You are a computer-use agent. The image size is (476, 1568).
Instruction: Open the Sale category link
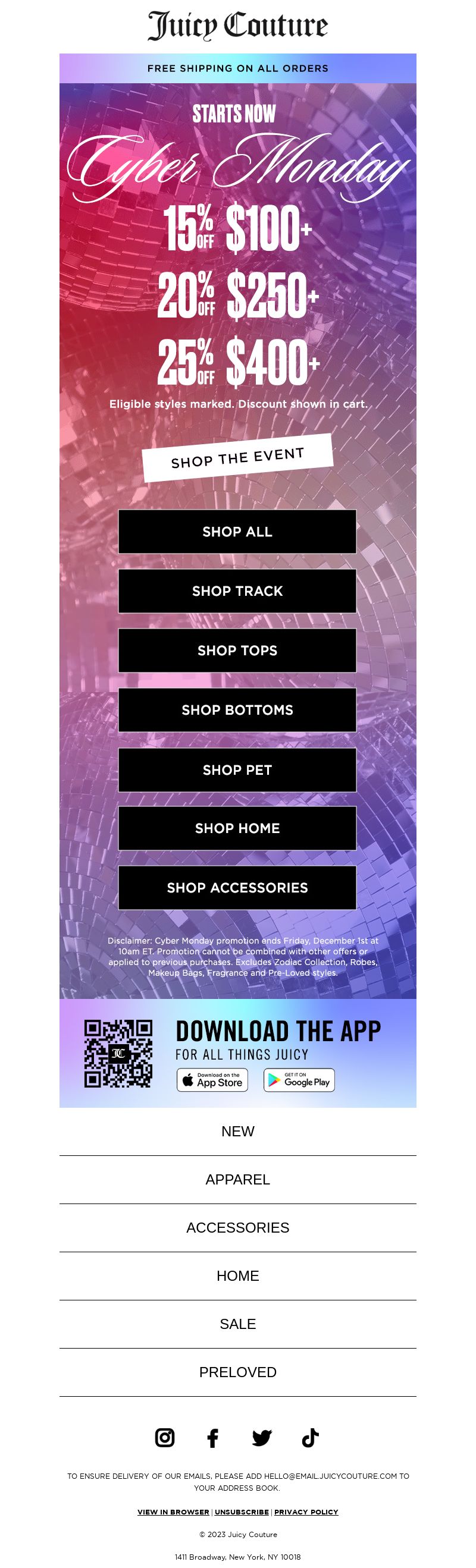coord(237,1324)
